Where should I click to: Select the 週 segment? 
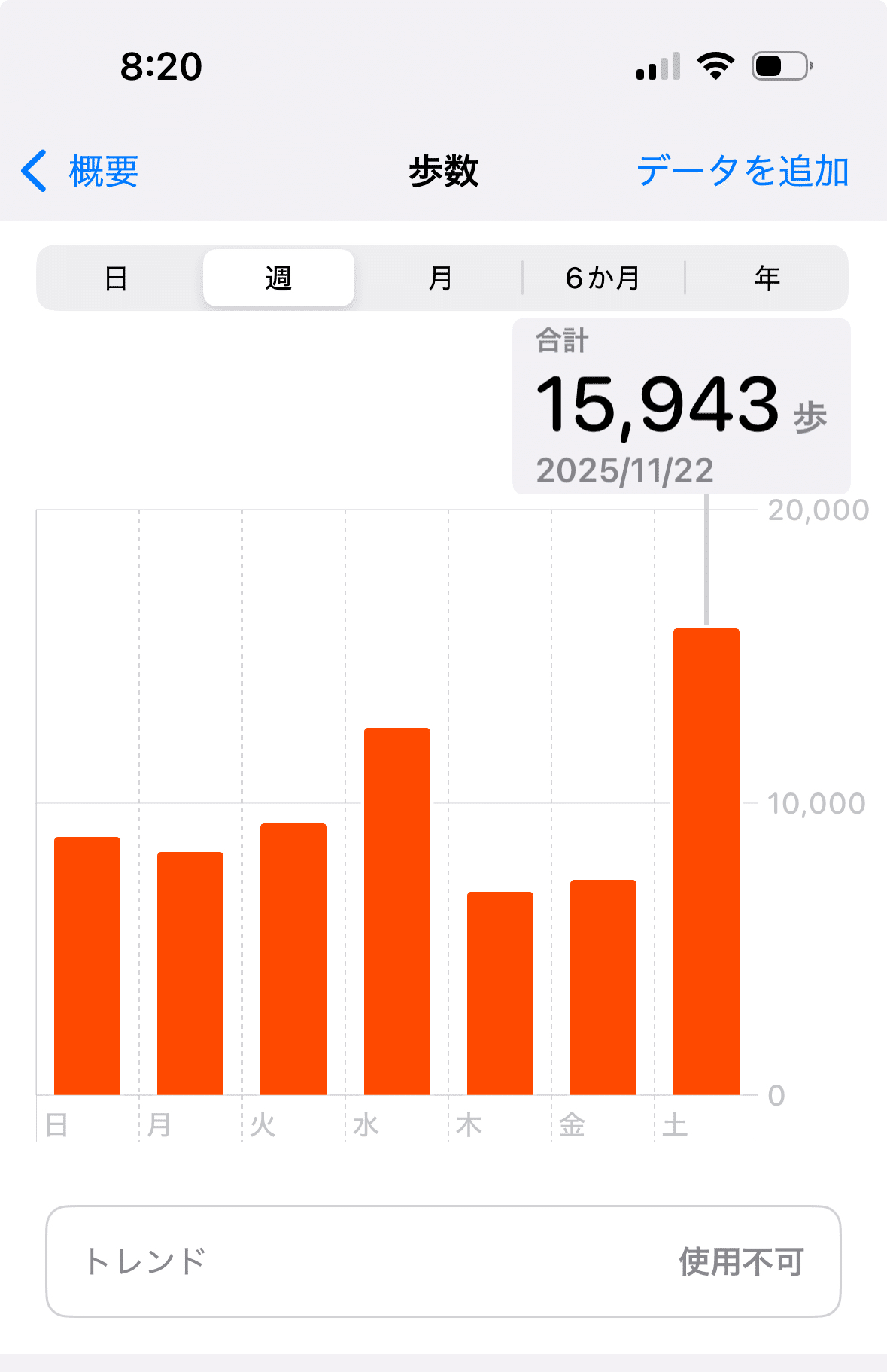coord(278,278)
